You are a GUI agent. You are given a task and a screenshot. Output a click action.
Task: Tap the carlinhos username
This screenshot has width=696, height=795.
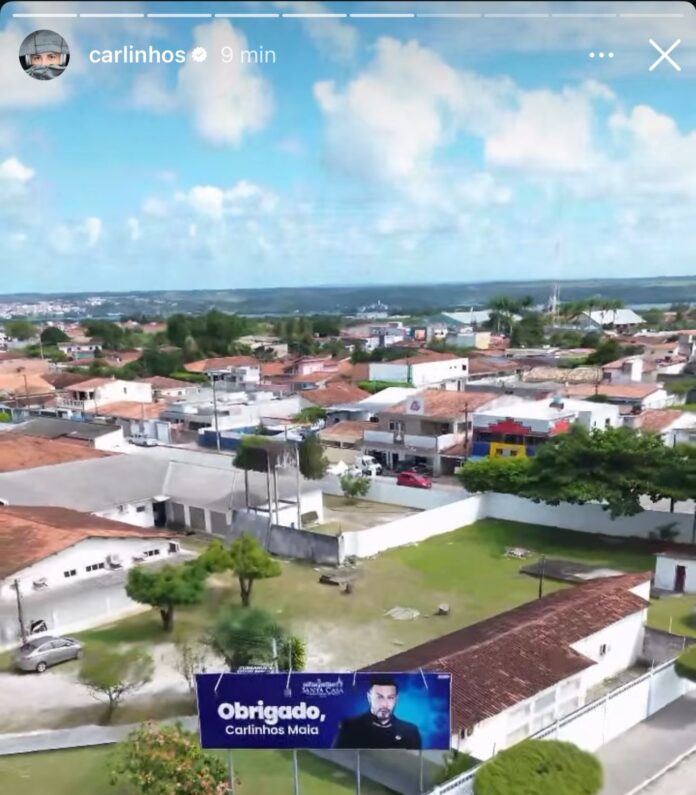[137, 55]
